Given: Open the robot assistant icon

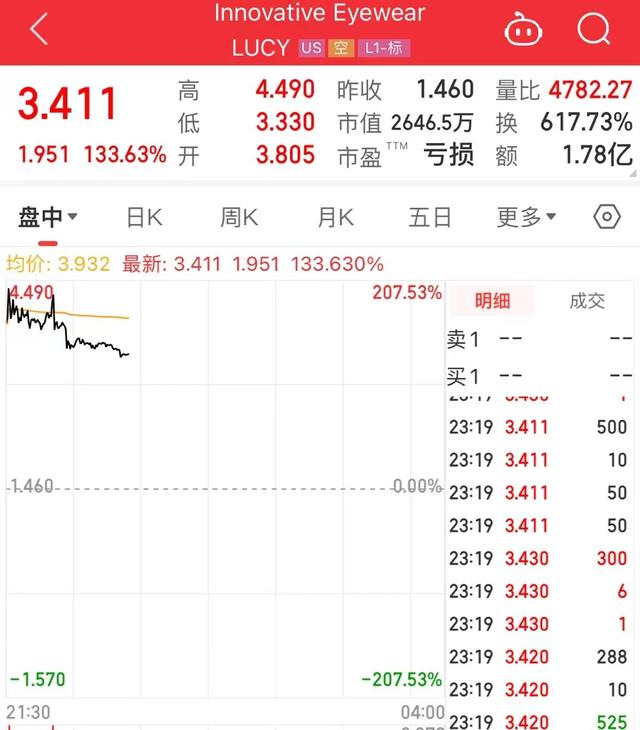Looking at the screenshot, I should [x=523, y=30].
